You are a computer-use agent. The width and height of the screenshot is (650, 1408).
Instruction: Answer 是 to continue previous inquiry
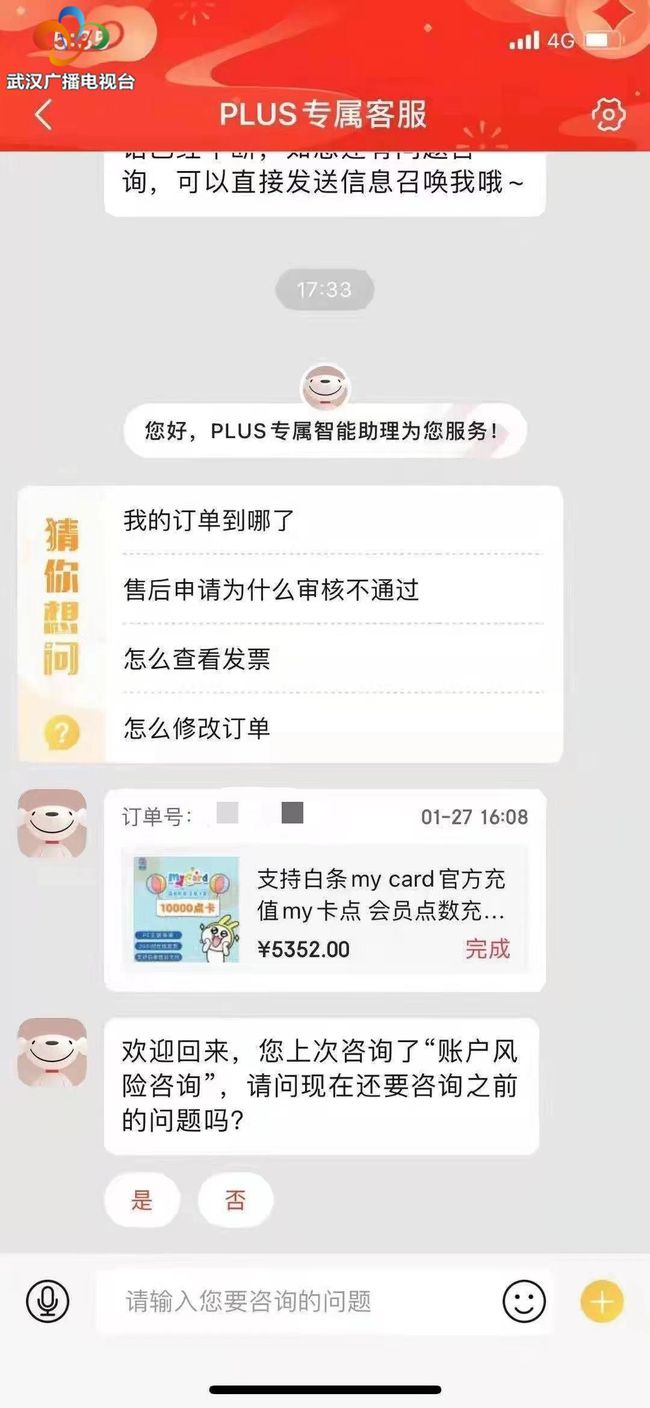click(142, 1200)
